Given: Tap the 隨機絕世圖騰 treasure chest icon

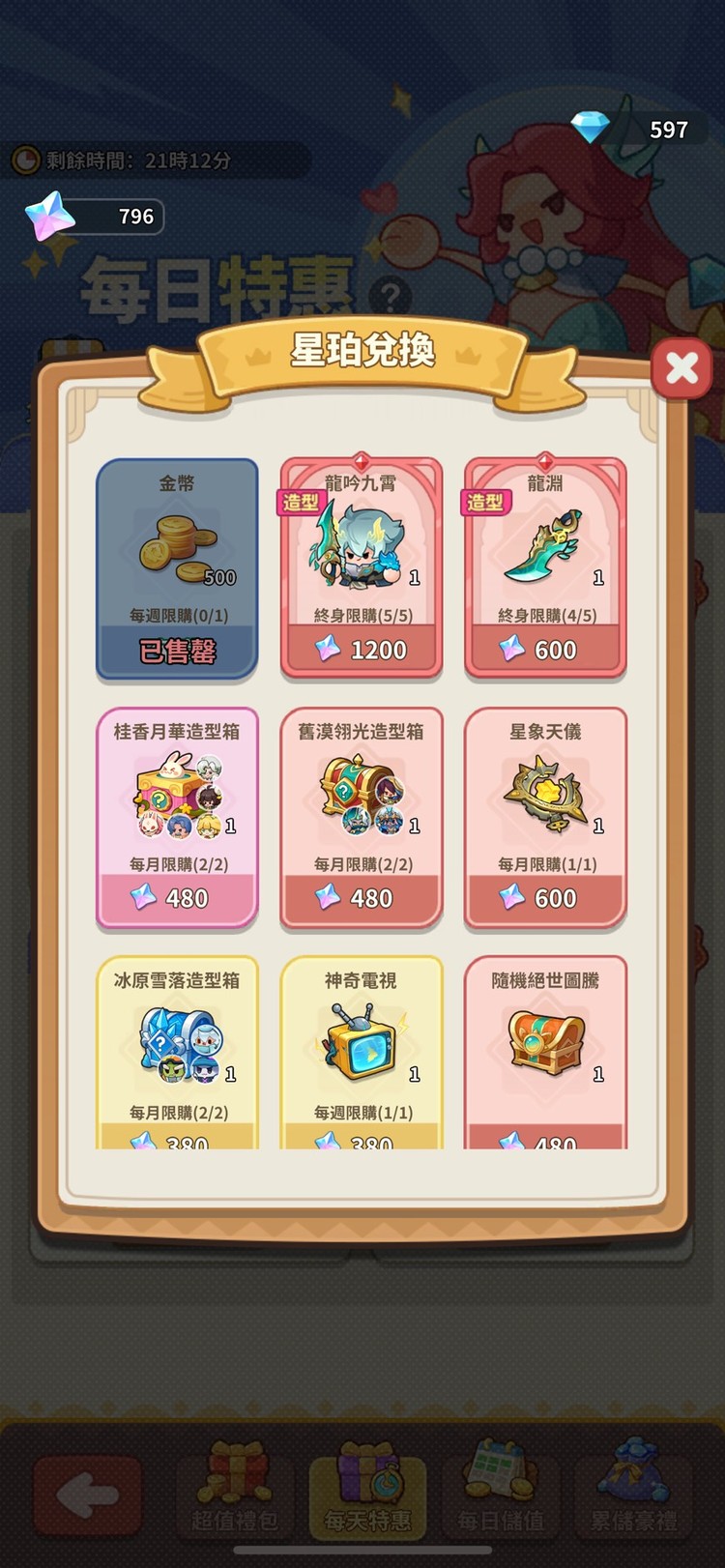Looking at the screenshot, I should tap(544, 1042).
